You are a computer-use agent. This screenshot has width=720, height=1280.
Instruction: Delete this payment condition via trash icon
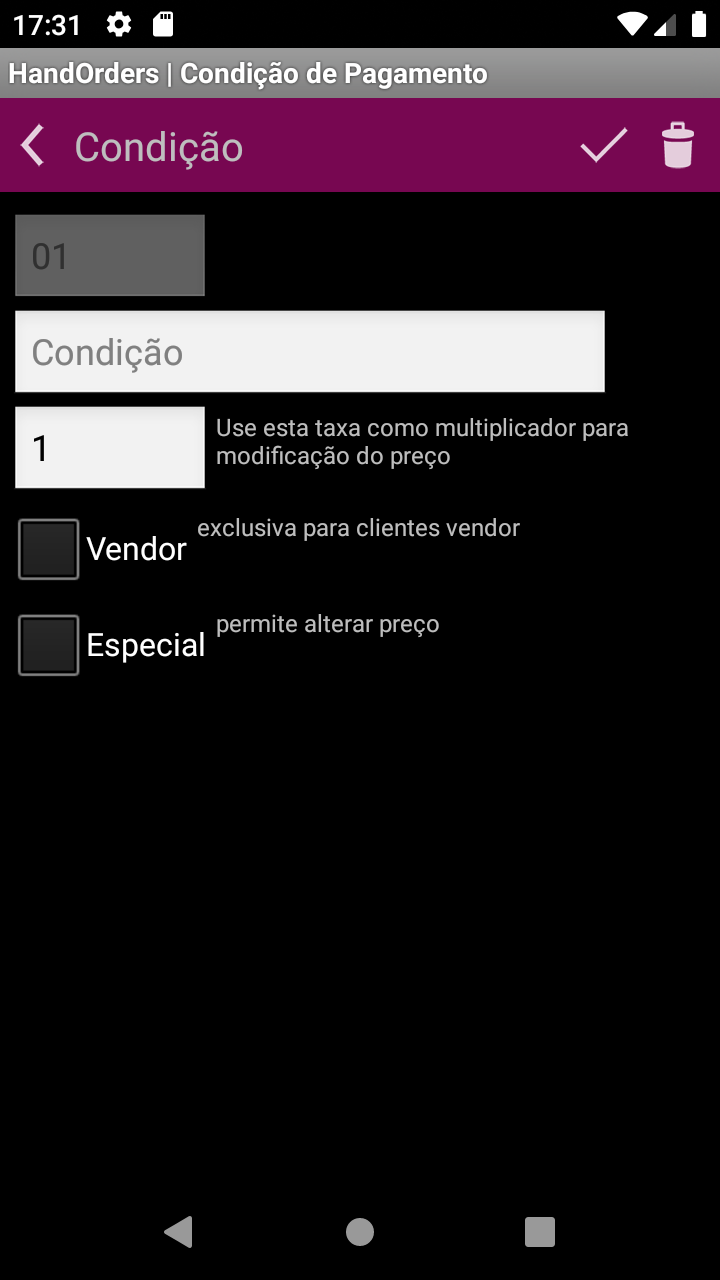pyautogui.click(x=678, y=146)
